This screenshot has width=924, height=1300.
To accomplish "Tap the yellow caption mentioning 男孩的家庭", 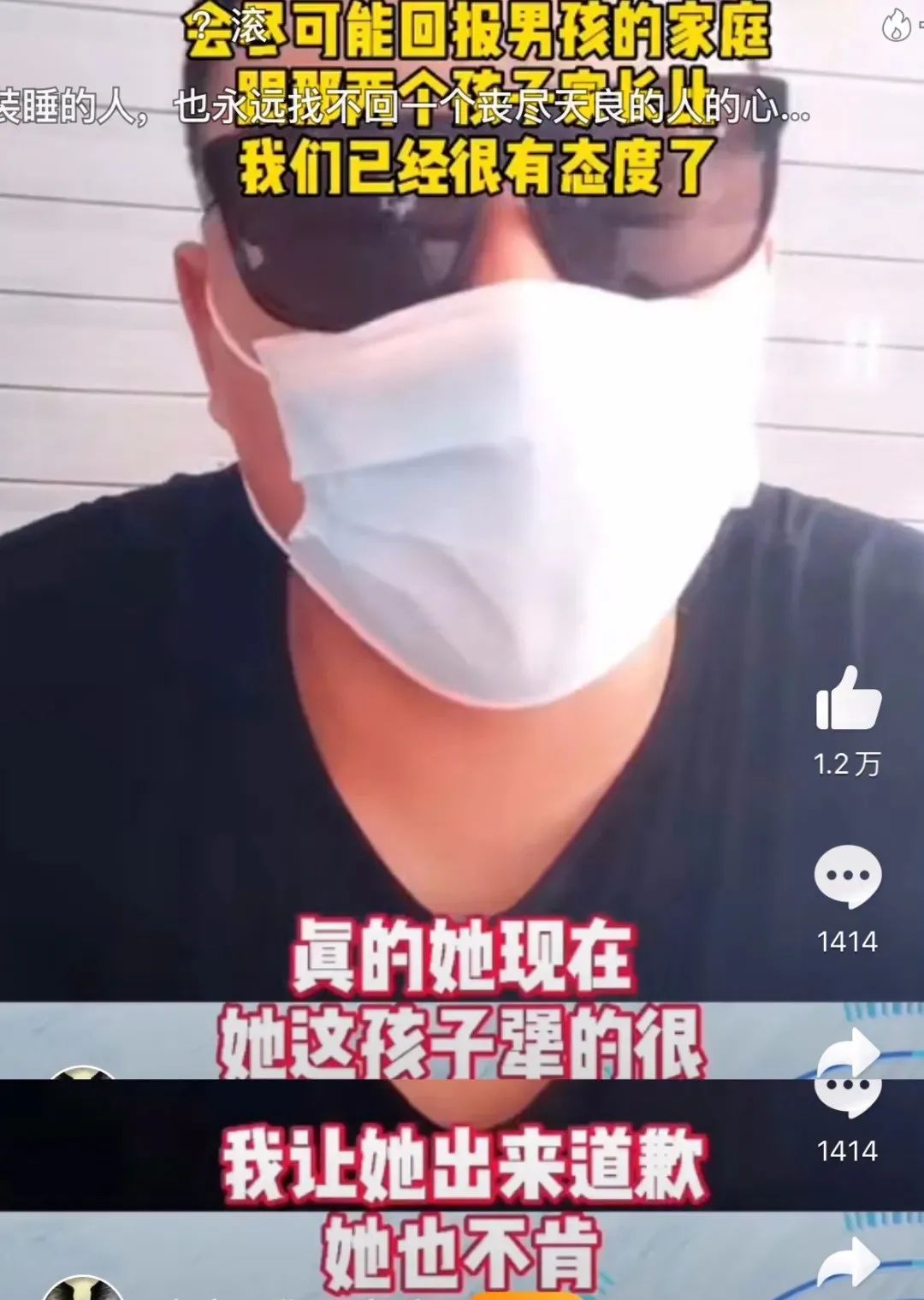I will pos(479,30).
